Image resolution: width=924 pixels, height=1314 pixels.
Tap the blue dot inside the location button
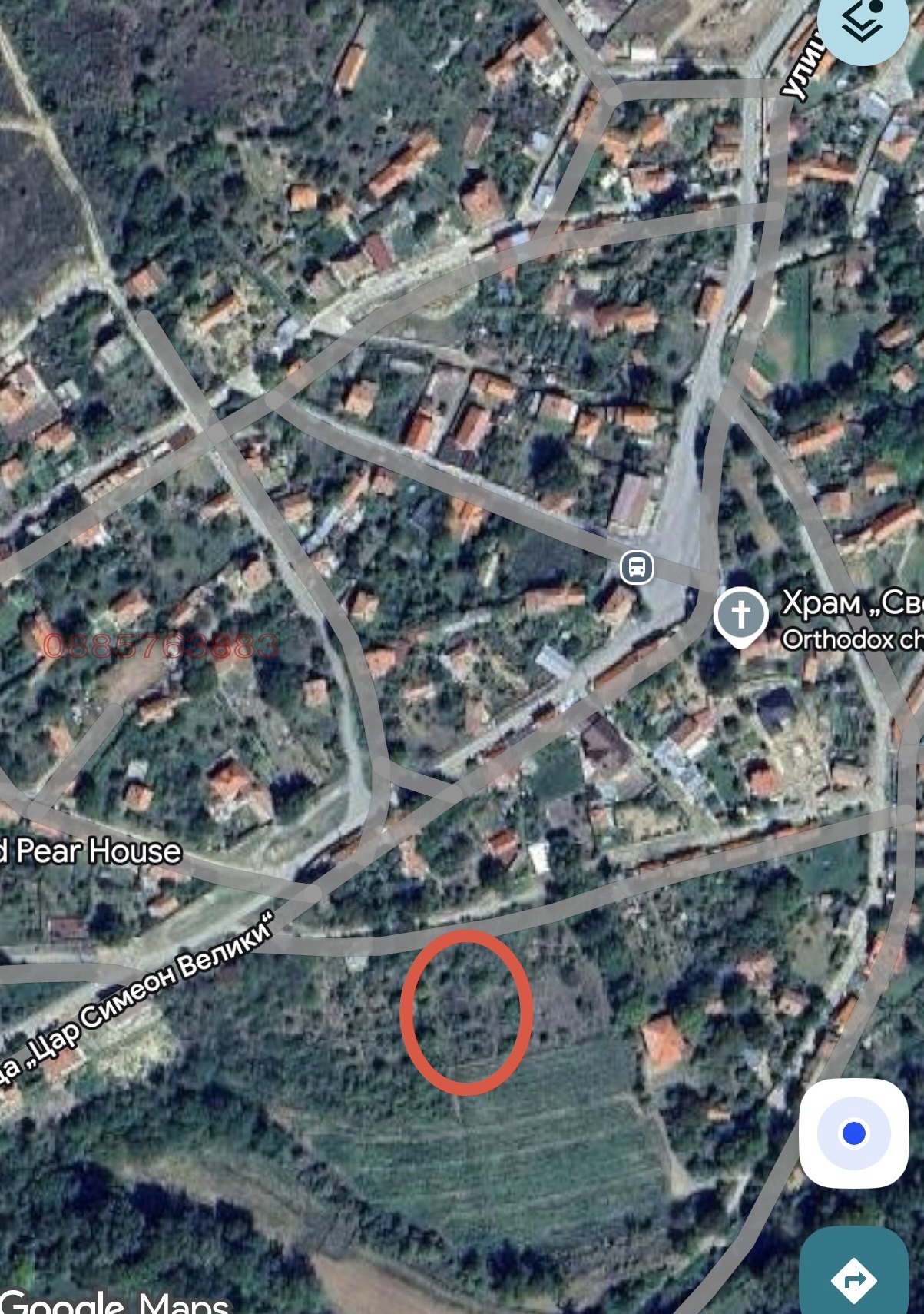[855, 1132]
